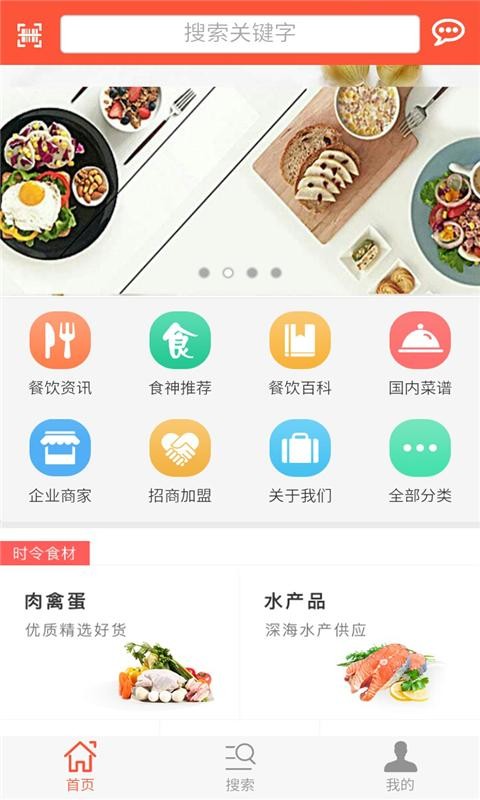The image size is (480, 800).
Task: Switch to the 搜索 tab
Action: (x=240, y=766)
